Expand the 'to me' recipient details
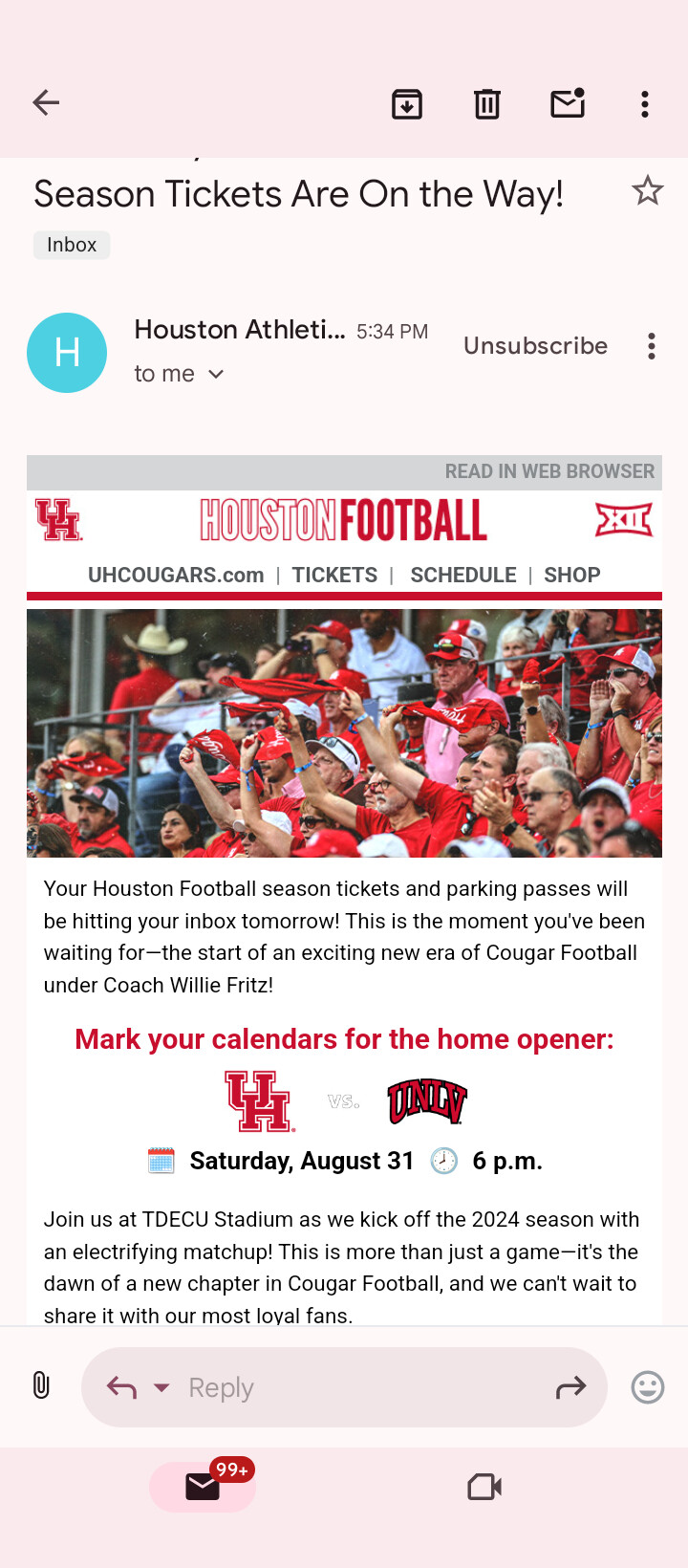The image size is (688, 1568). coord(179,374)
